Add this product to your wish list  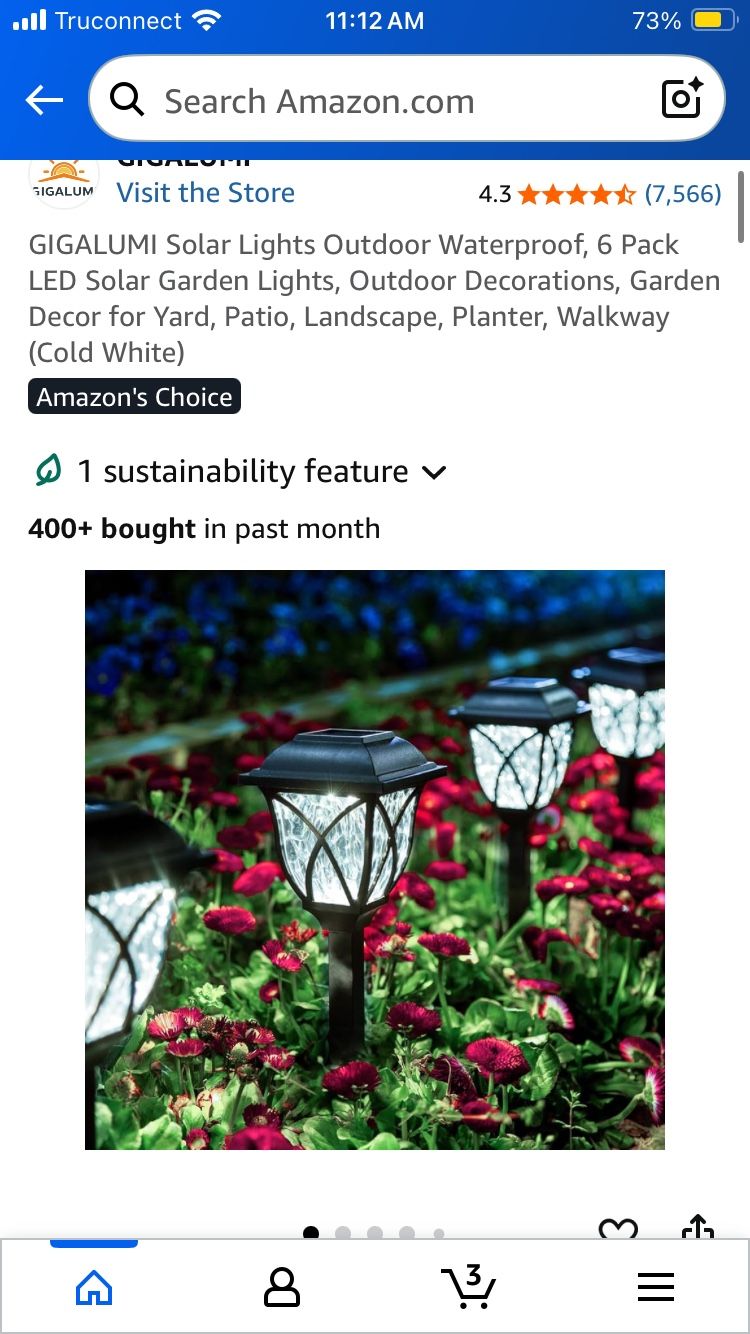[618, 1229]
